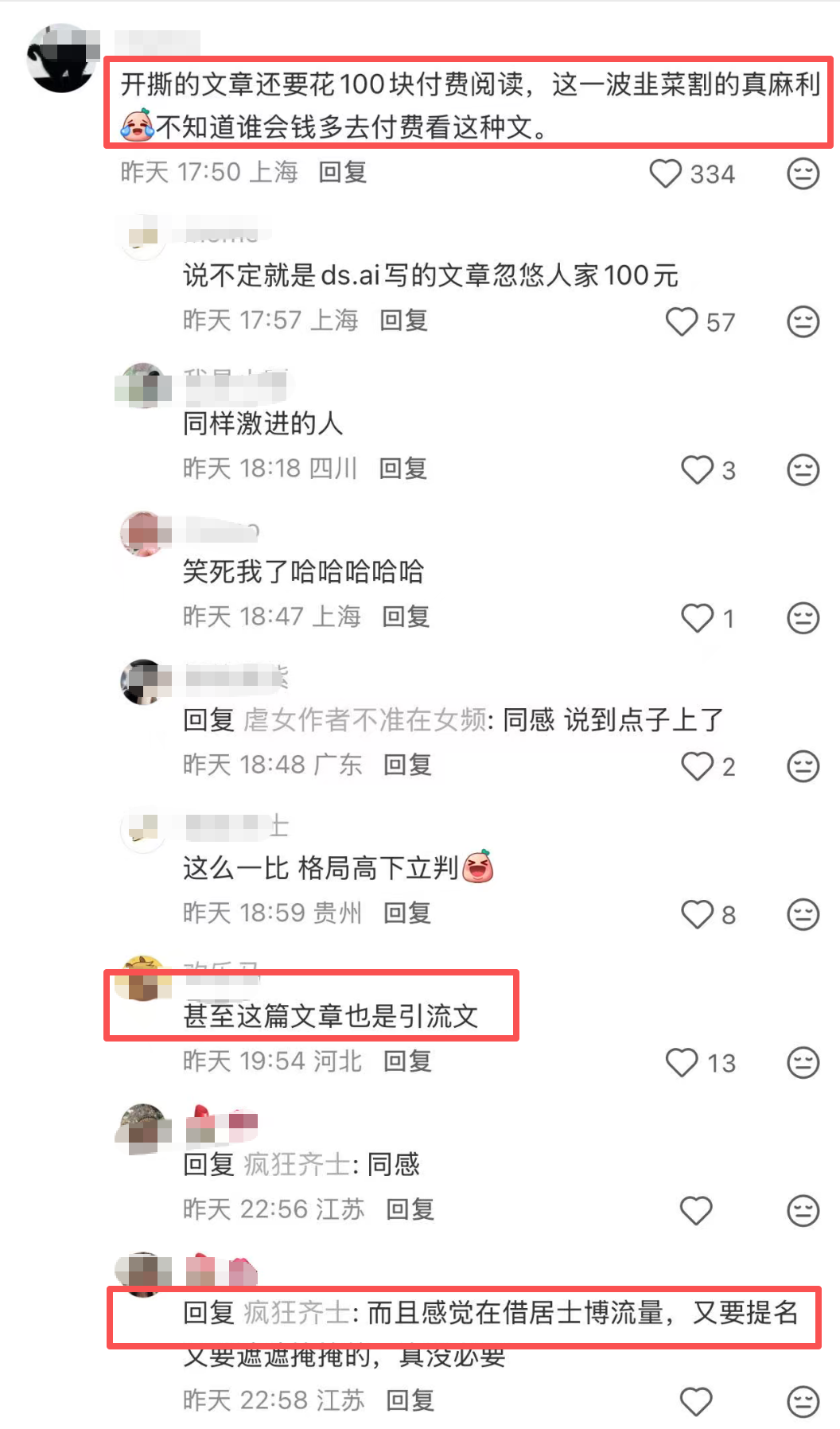The height and width of the screenshot is (1429, 840).
Task: Reply to the comment posted at 22:58 江苏
Action: tap(410, 1400)
